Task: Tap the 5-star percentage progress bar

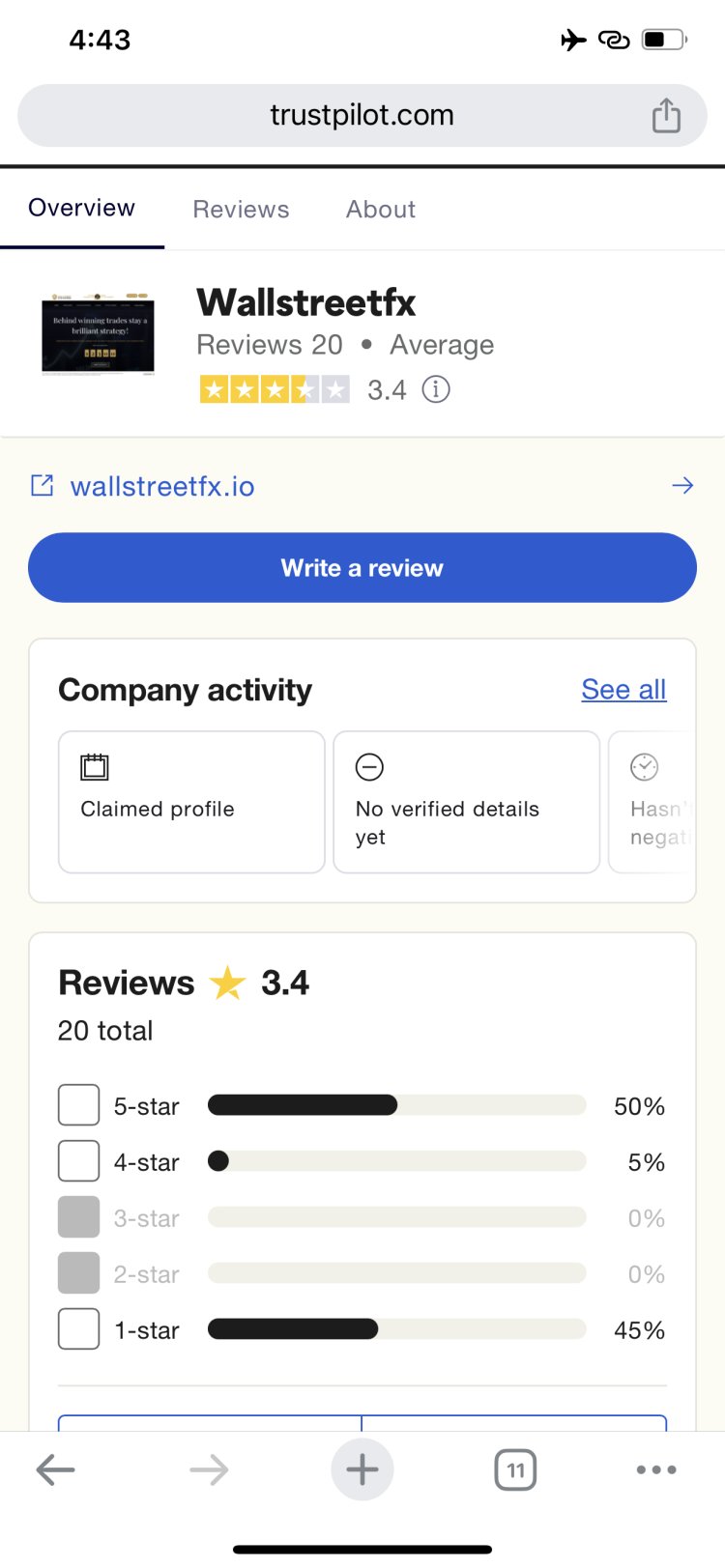Action: (396, 1104)
